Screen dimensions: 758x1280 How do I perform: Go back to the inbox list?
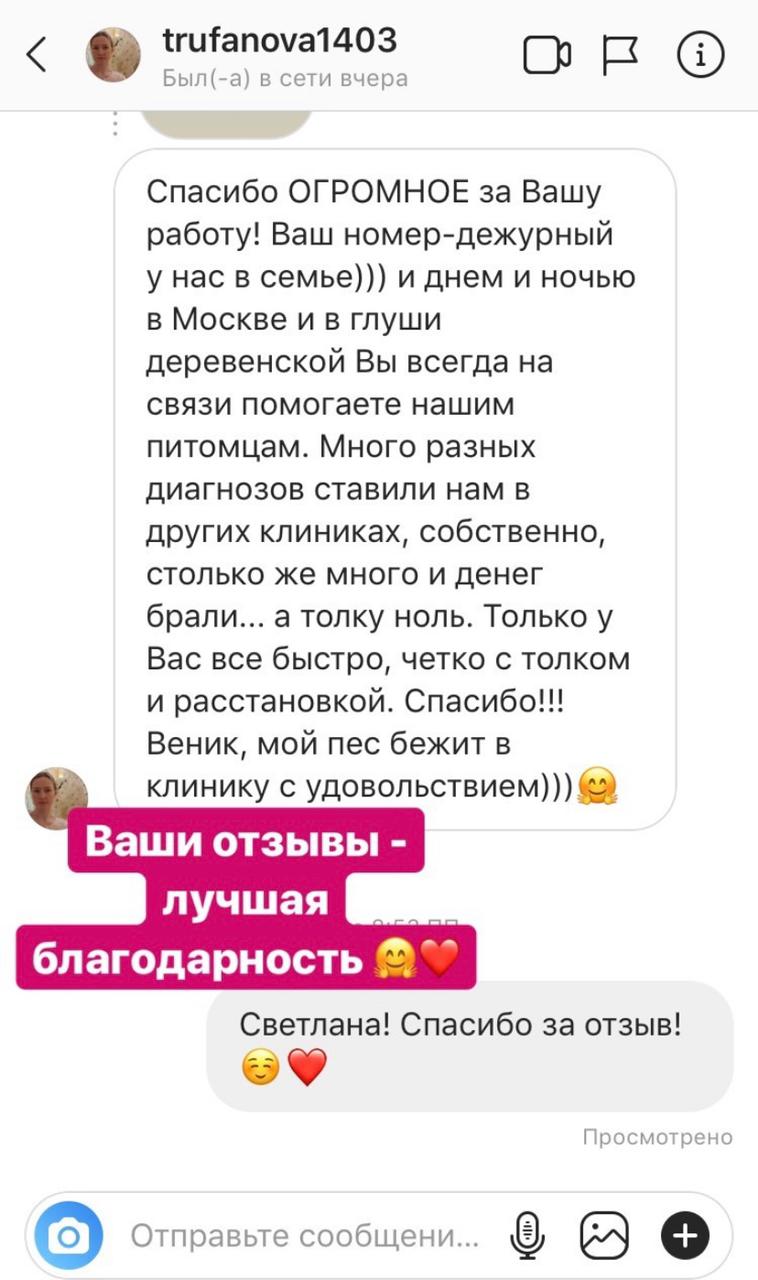pyautogui.click(x=36, y=56)
